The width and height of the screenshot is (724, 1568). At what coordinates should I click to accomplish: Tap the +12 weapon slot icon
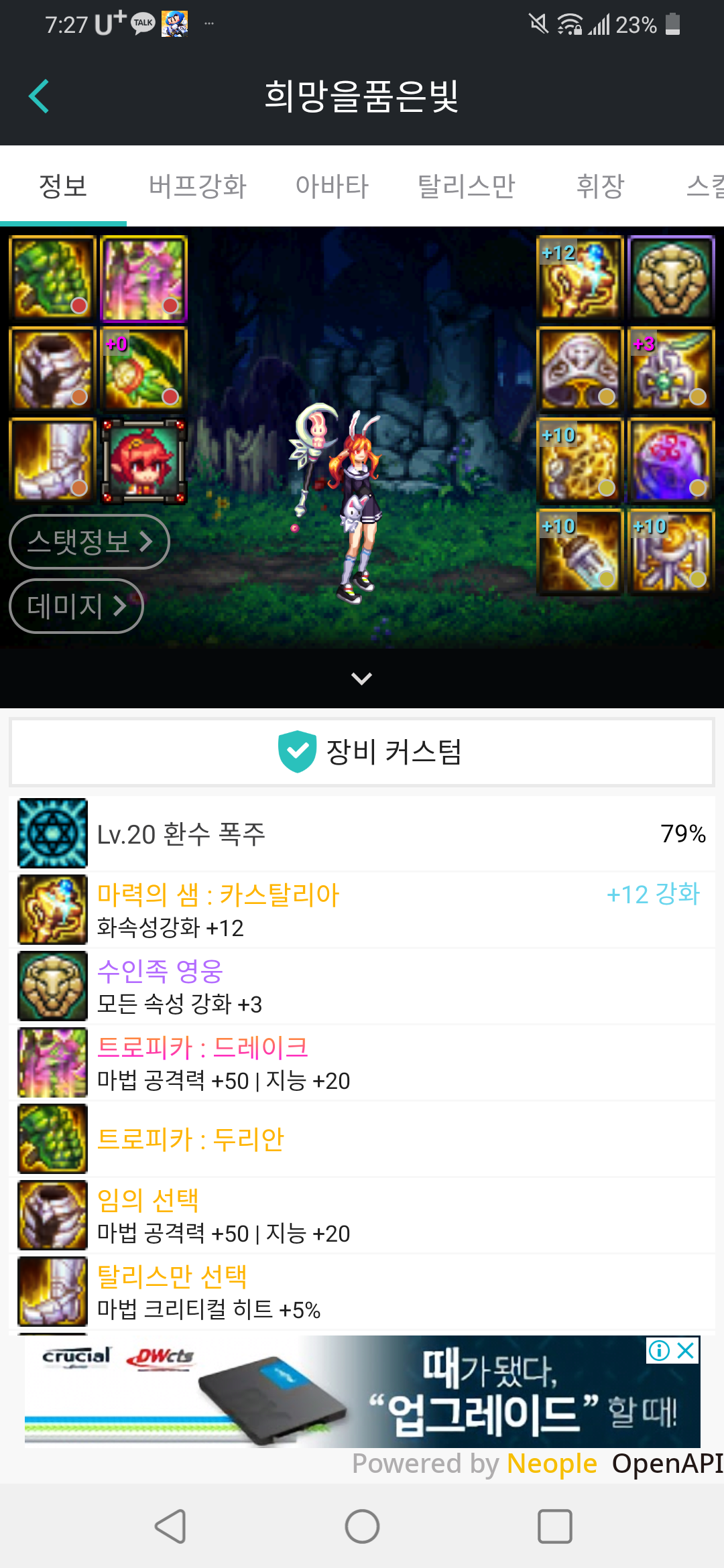tap(581, 278)
